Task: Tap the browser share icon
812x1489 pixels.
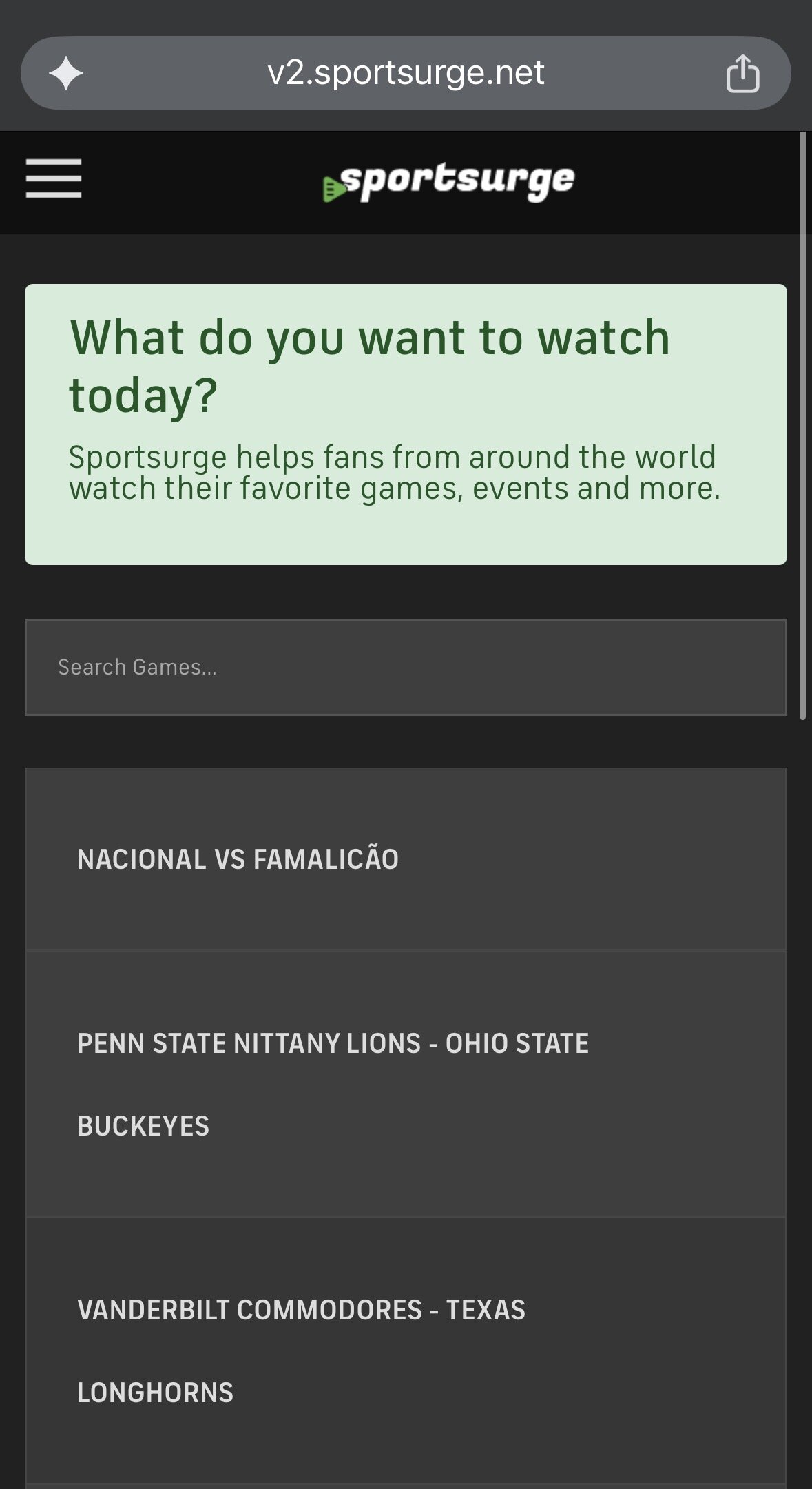Action: (x=742, y=74)
